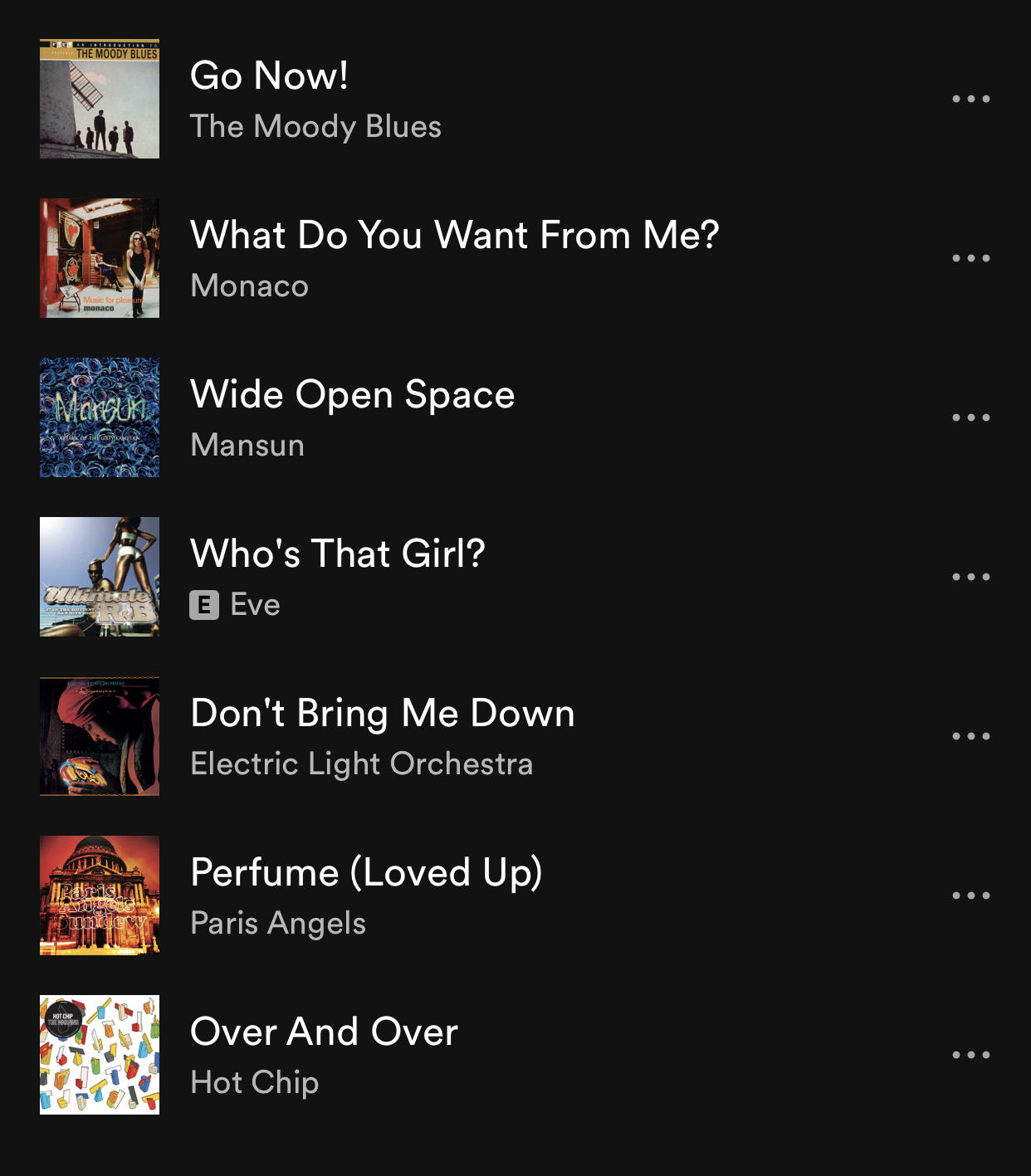Play Wide Open Space by Mansun
This screenshot has height=1176, width=1031.
352,395
